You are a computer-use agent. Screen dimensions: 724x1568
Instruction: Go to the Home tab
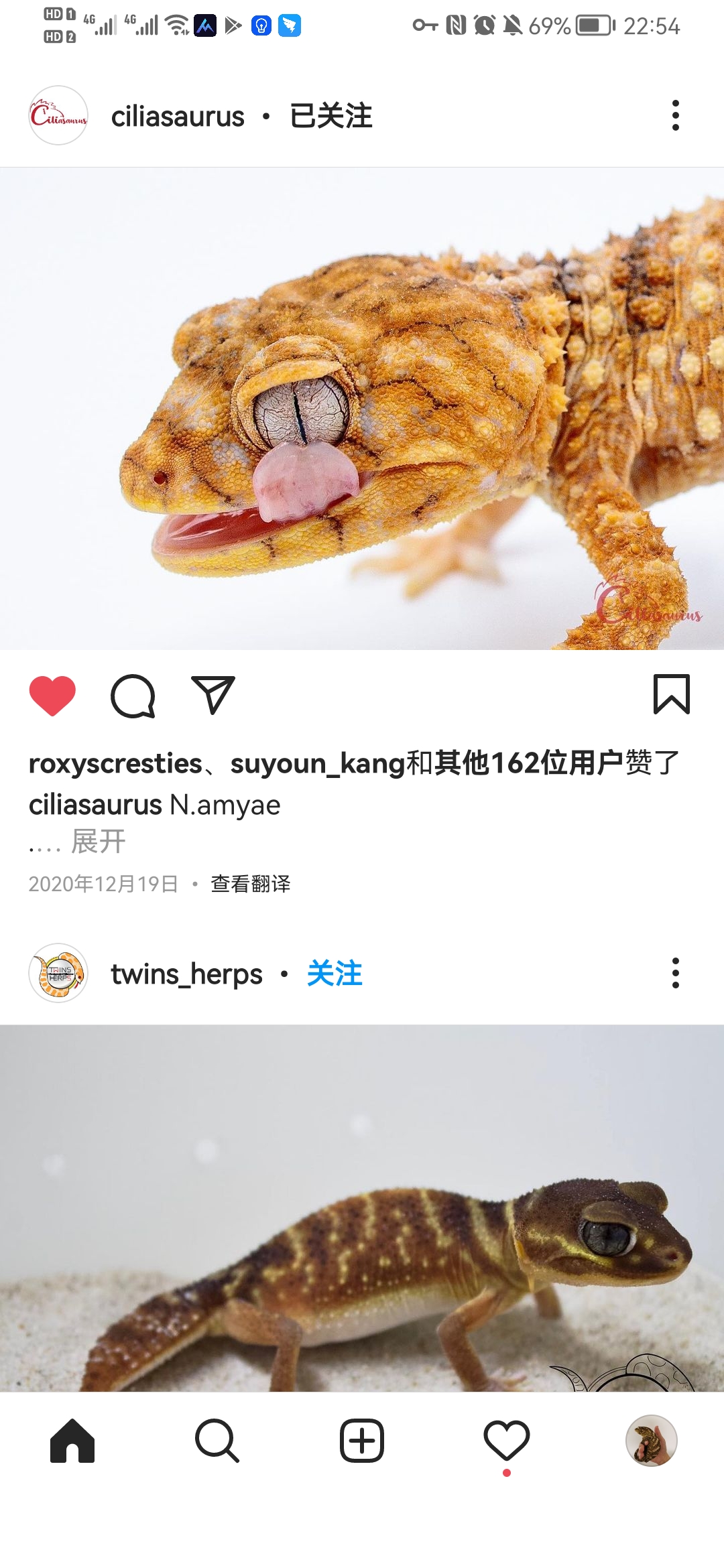click(x=72, y=1441)
